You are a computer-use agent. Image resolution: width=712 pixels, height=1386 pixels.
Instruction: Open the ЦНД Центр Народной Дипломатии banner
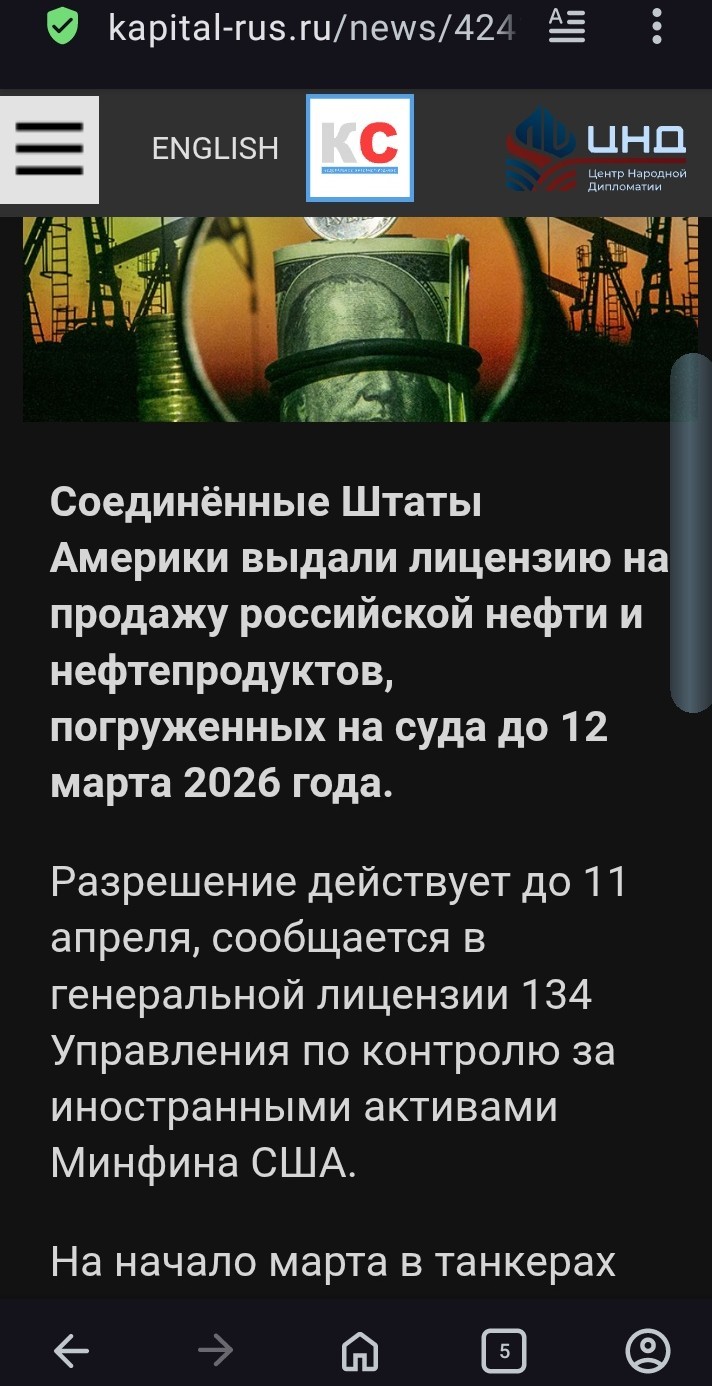click(x=597, y=151)
